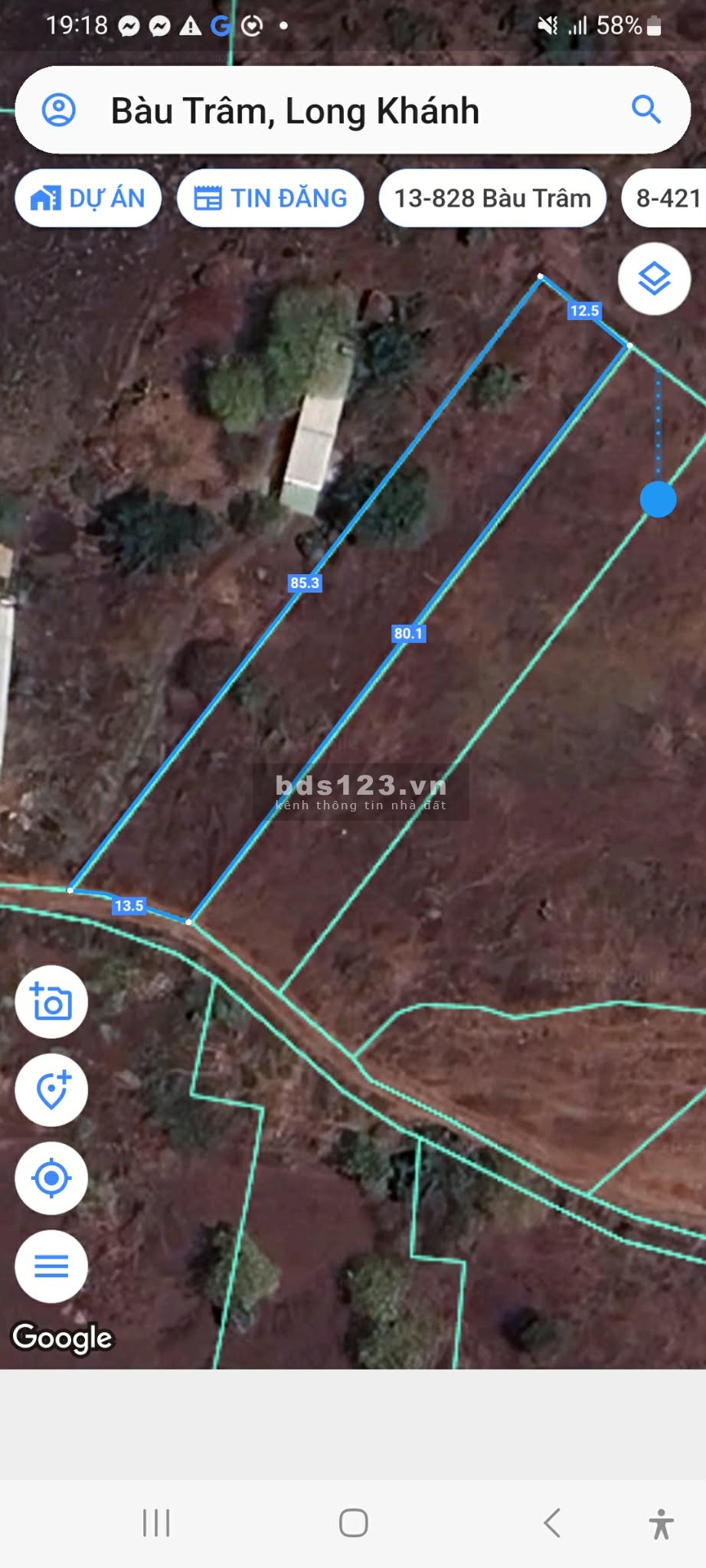
Task: Tap the search magnifier icon
Action: [x=646, y=110]
